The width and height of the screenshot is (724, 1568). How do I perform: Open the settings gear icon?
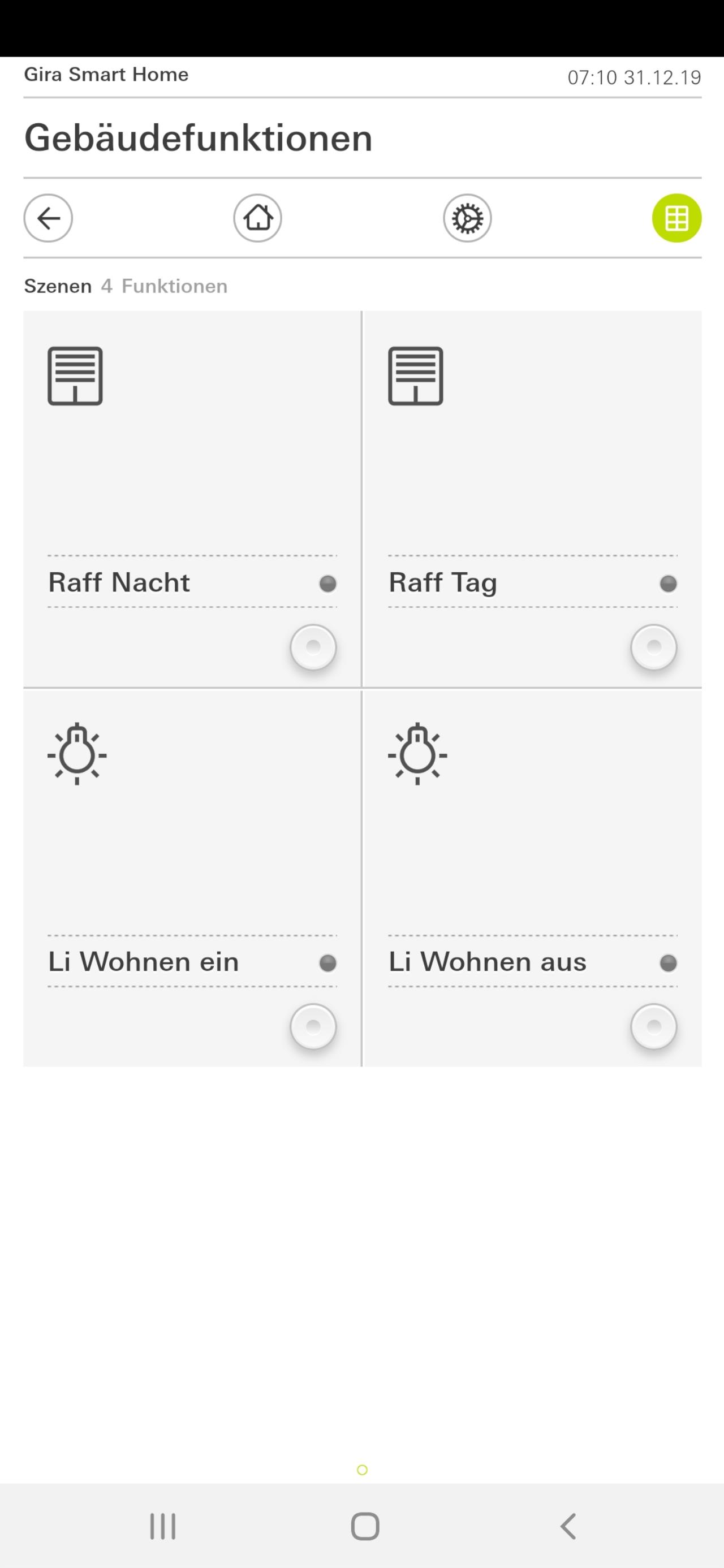point(467,218)
